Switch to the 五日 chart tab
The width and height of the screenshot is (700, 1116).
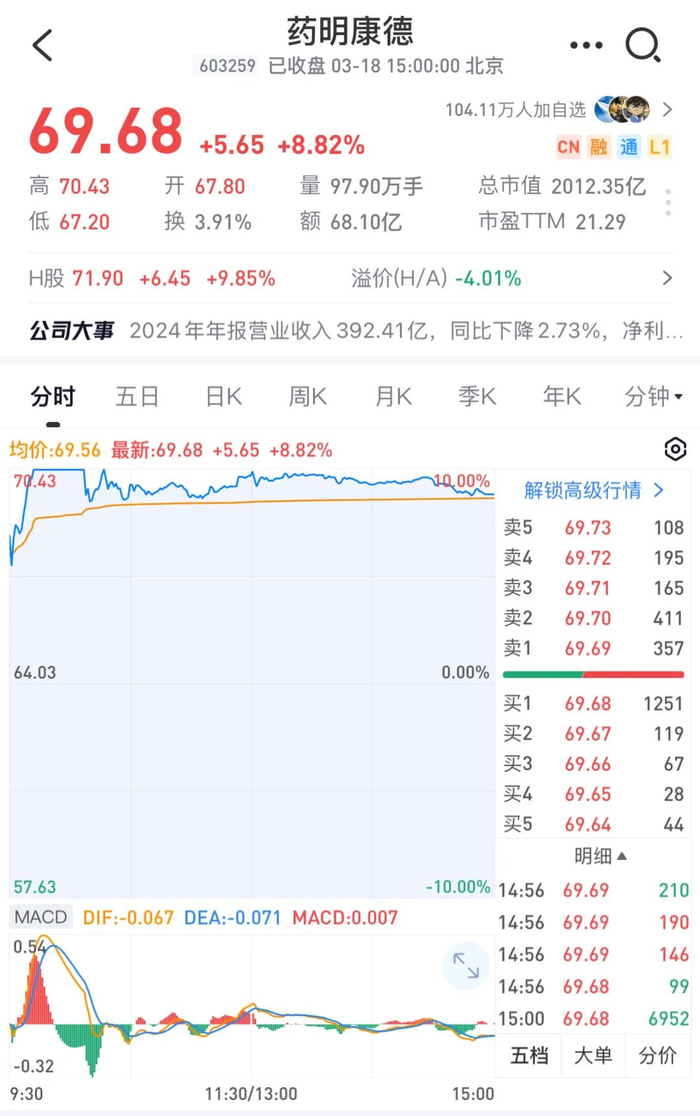click(137, 397)
